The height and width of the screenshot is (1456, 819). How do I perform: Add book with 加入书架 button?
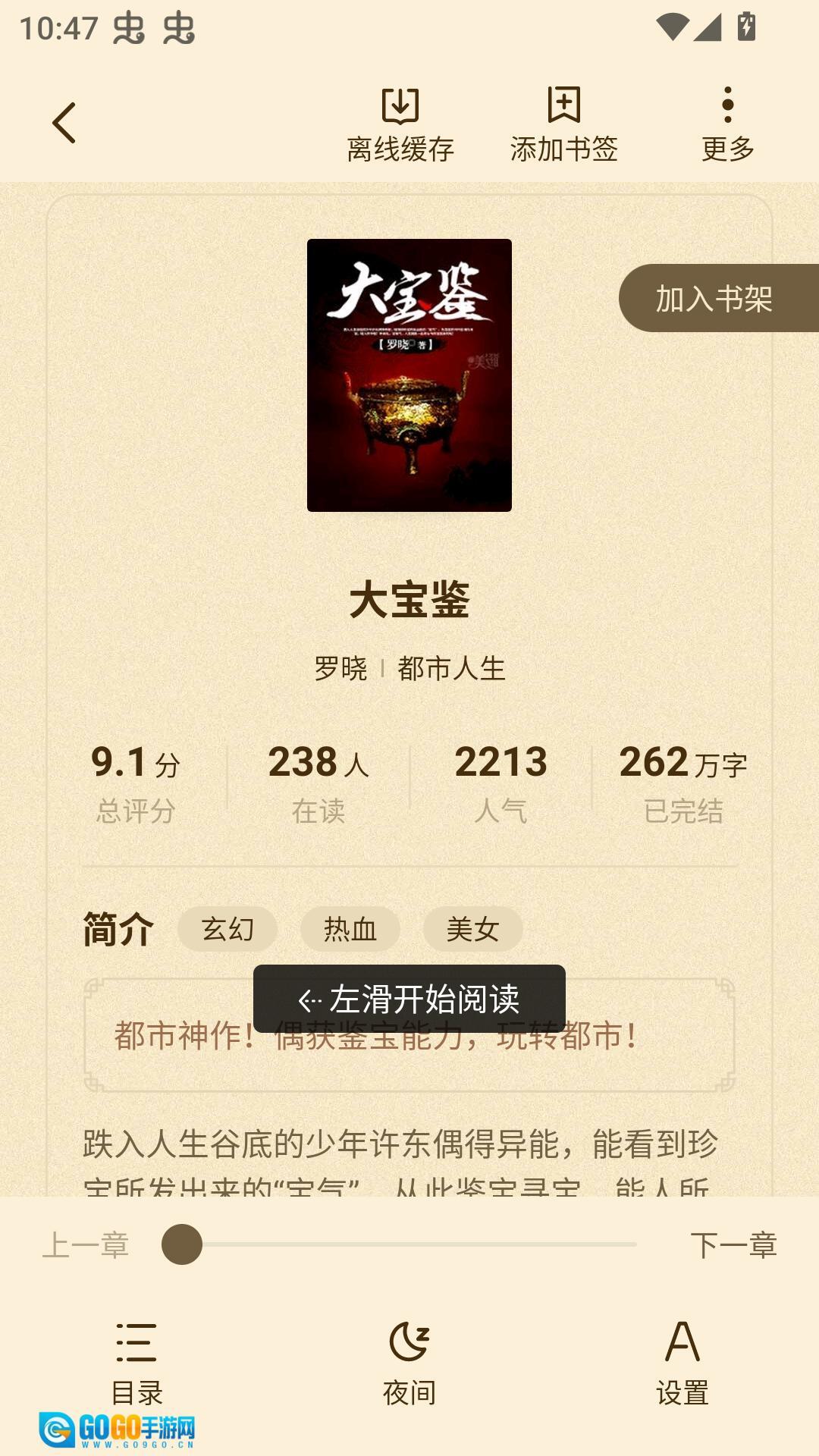pyautogui.click(x=714, y=298)
